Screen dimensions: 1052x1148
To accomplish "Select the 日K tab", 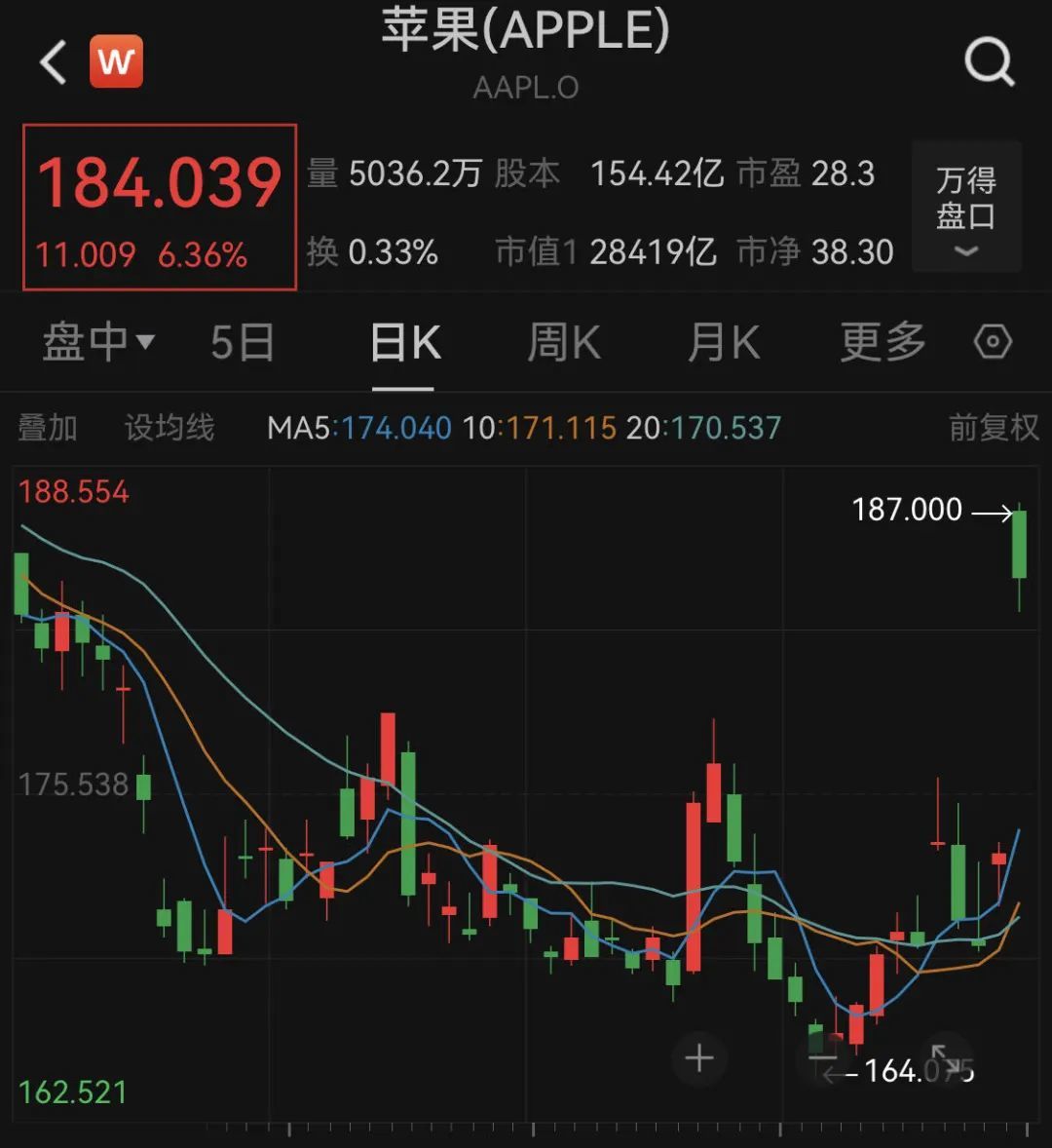I will (x=405, y=343).
